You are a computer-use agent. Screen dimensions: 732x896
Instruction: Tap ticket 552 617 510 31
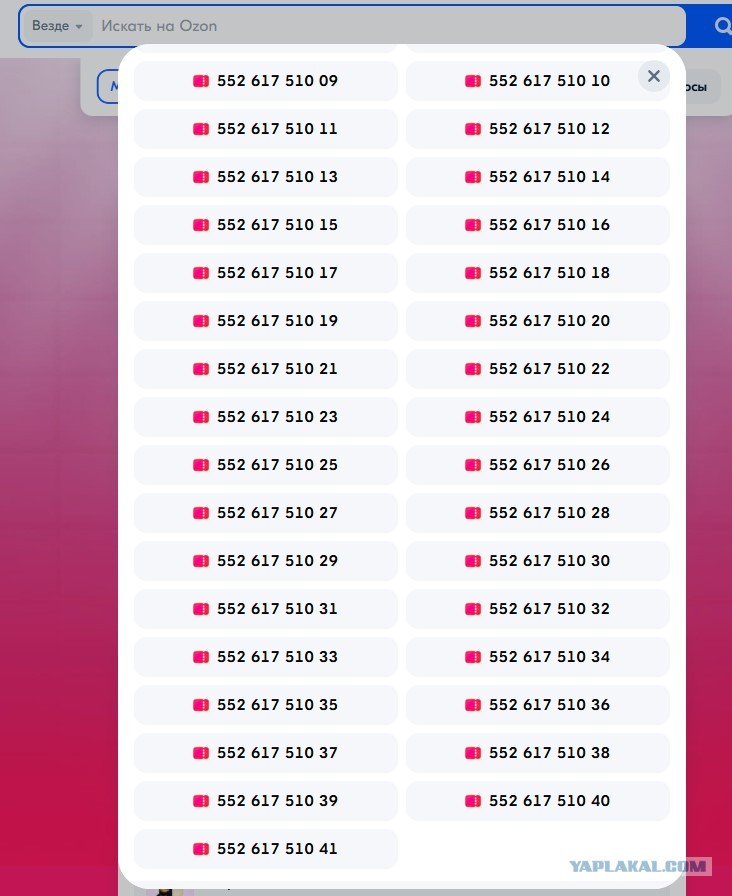pyautogui.click(x=266, y=609)
